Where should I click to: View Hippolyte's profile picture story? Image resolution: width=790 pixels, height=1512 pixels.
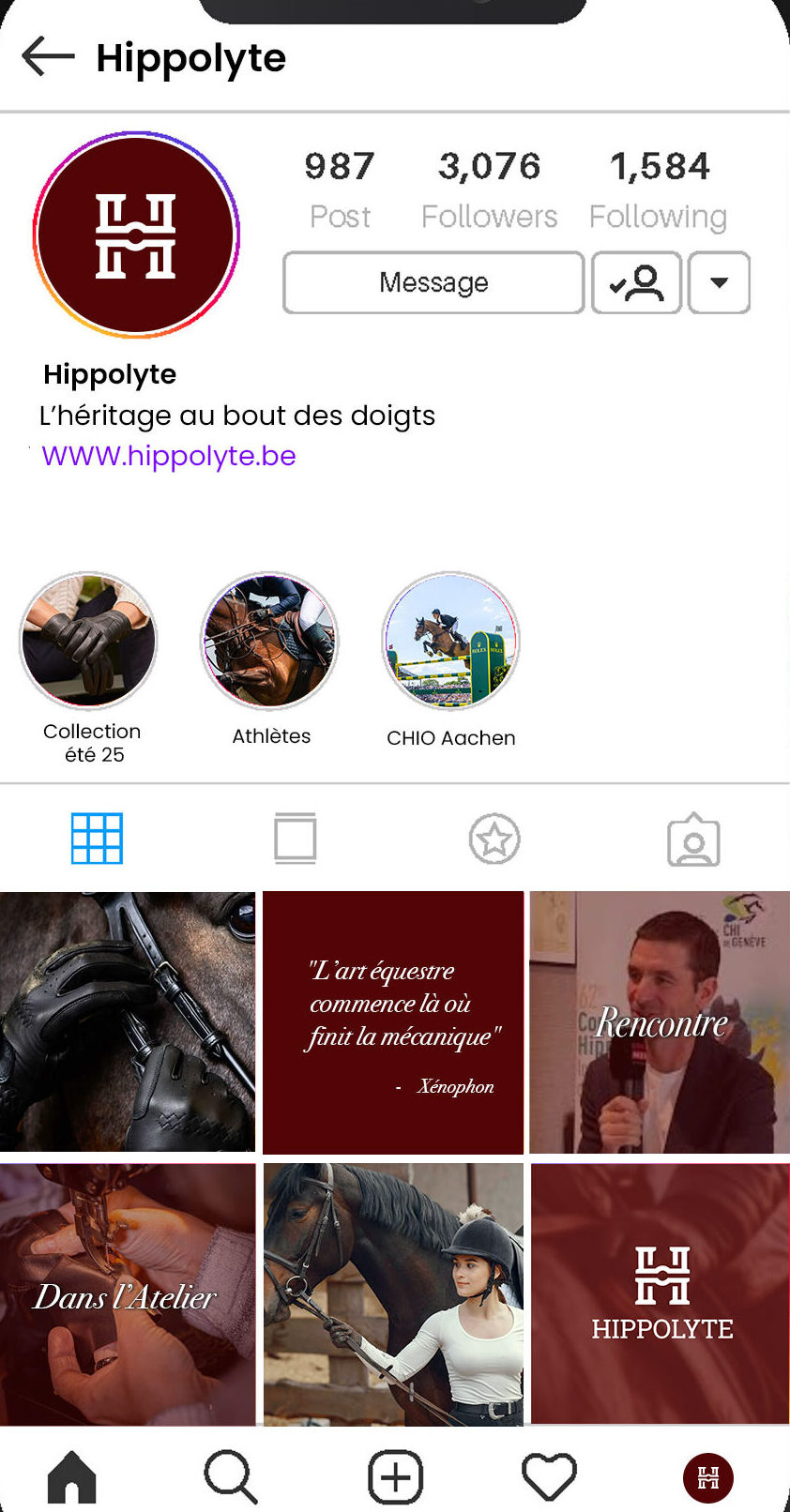137,234
